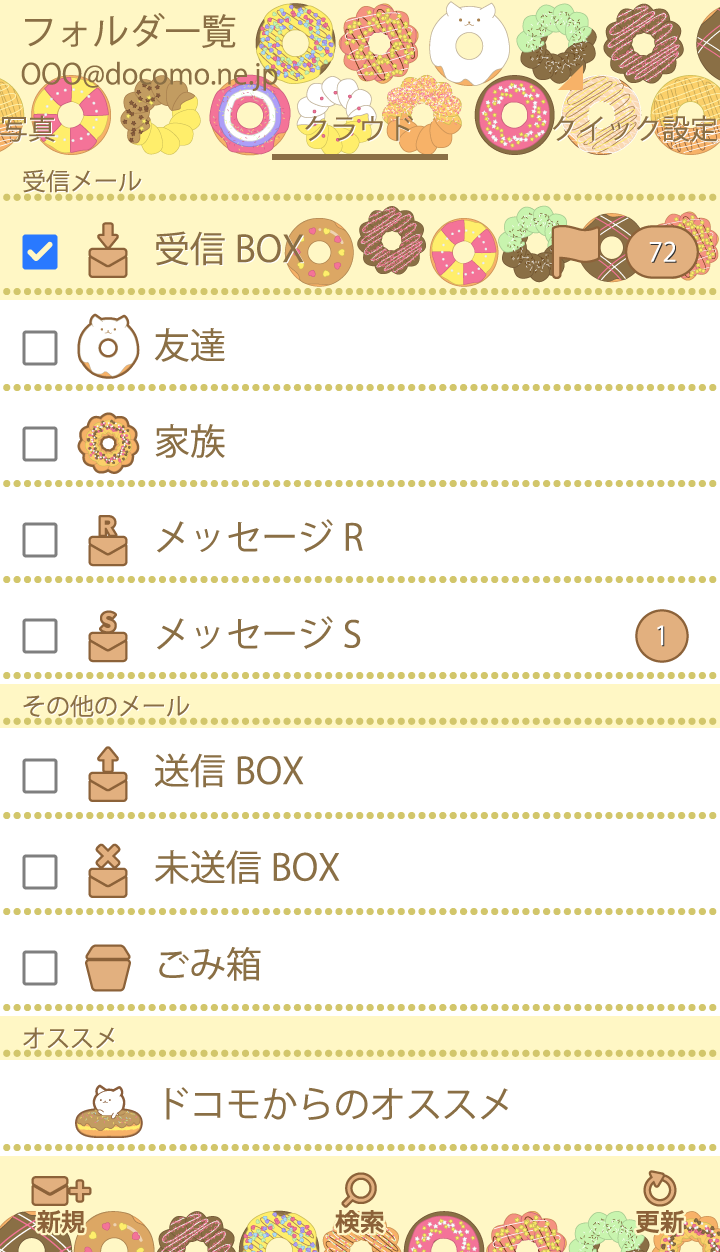Check the 家族 folder checkbox
Viewport: 720px width, 1252px height.
[40, 444]
